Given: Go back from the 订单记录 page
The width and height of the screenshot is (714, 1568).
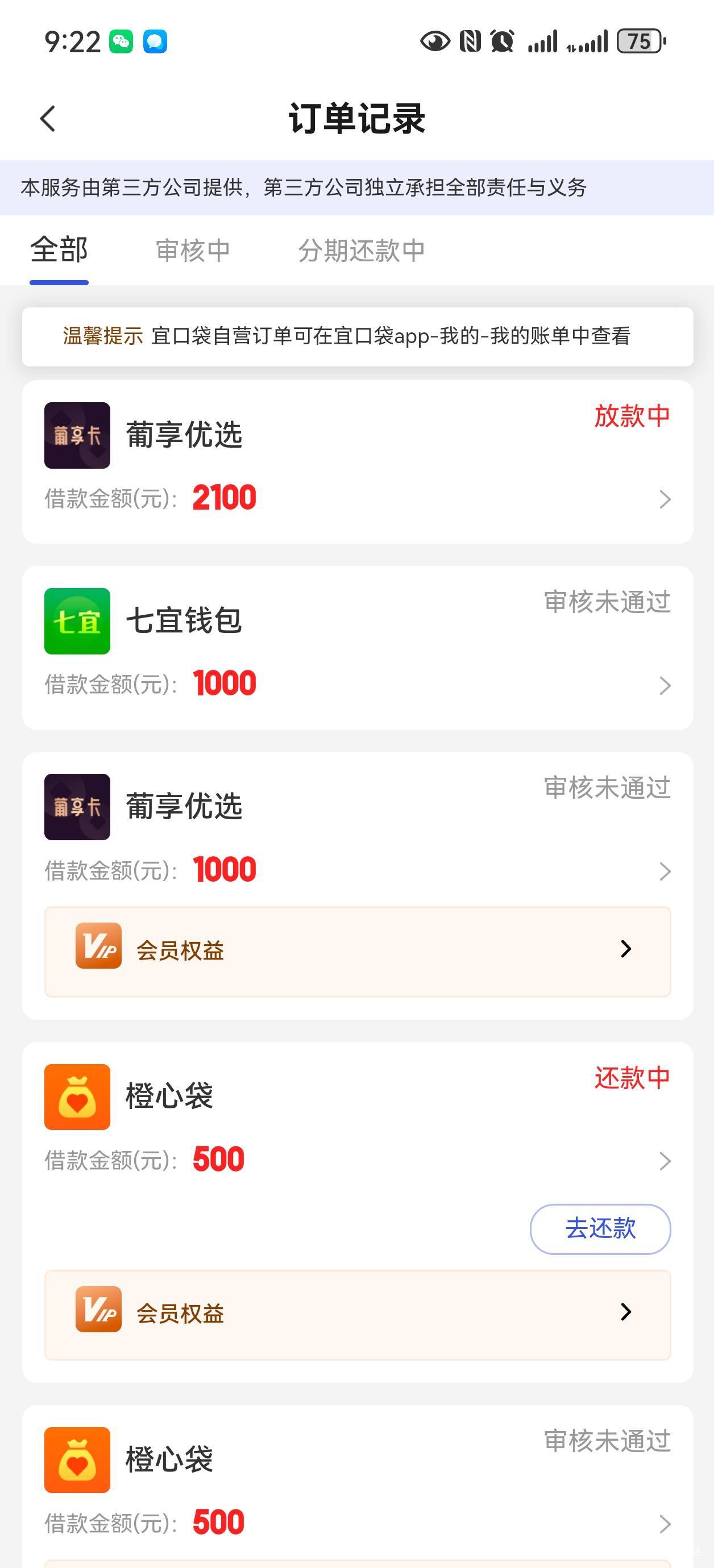Looking at the screenshot, I should click(x=48, y=119).
